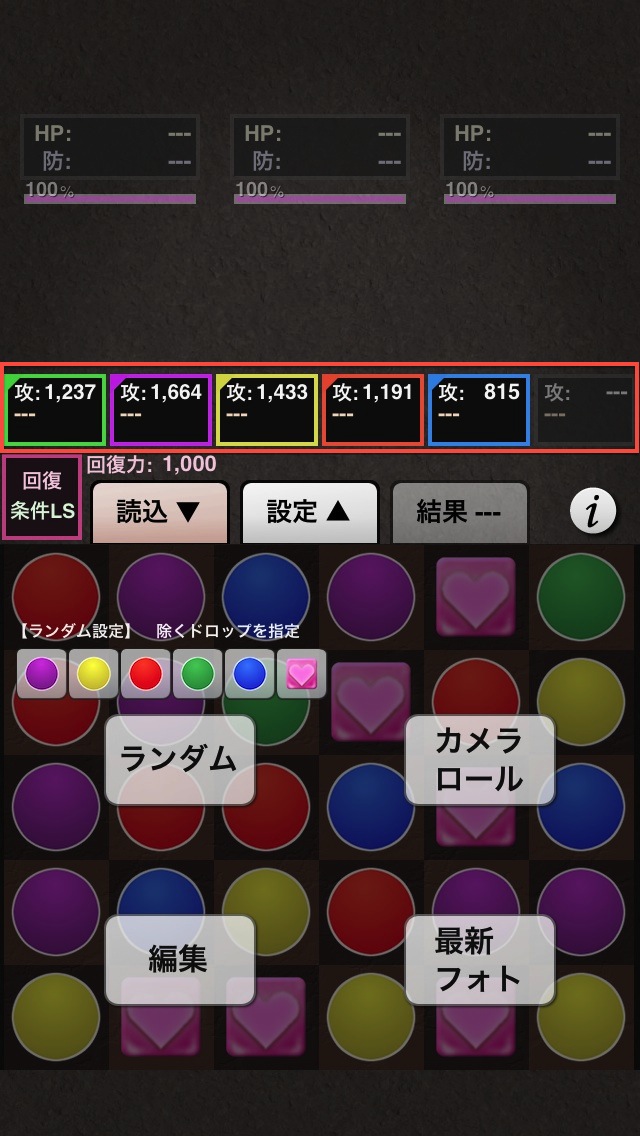Viewport: 640px width, 1136px height.
Task: Open the カメラロール option
Action: [x=480, y=760]
